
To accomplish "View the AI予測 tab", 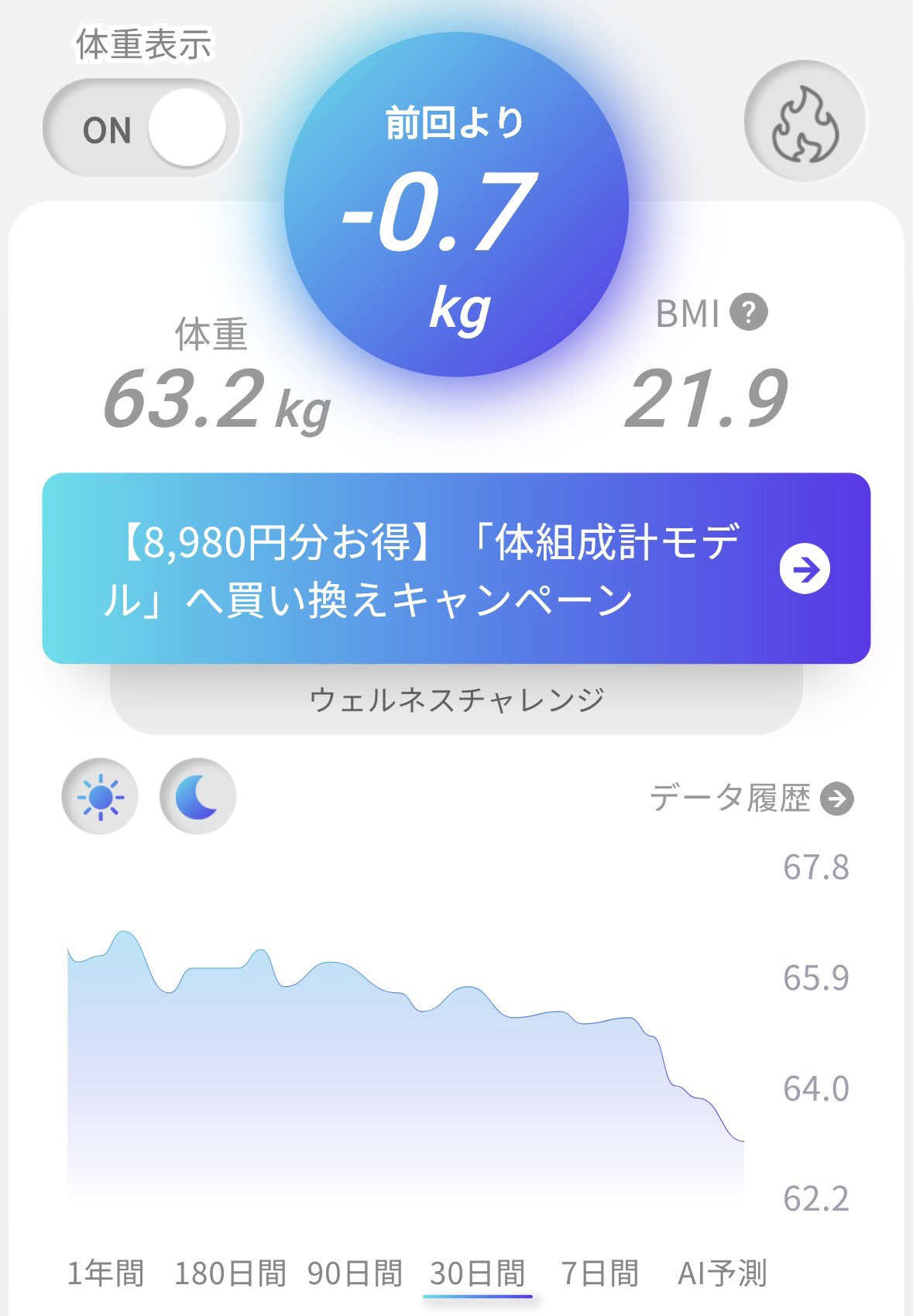I will tap(722, 1273).
